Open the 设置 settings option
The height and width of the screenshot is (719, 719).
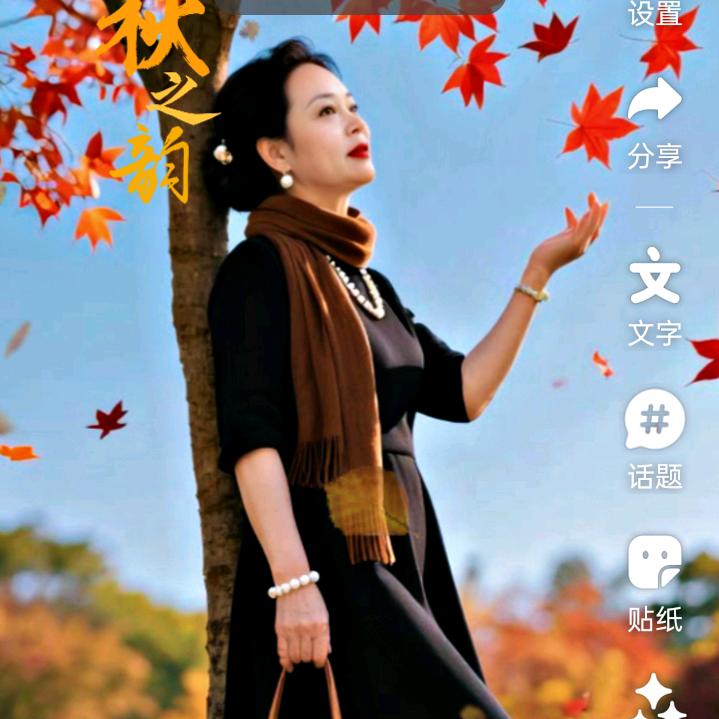(655, 14)
